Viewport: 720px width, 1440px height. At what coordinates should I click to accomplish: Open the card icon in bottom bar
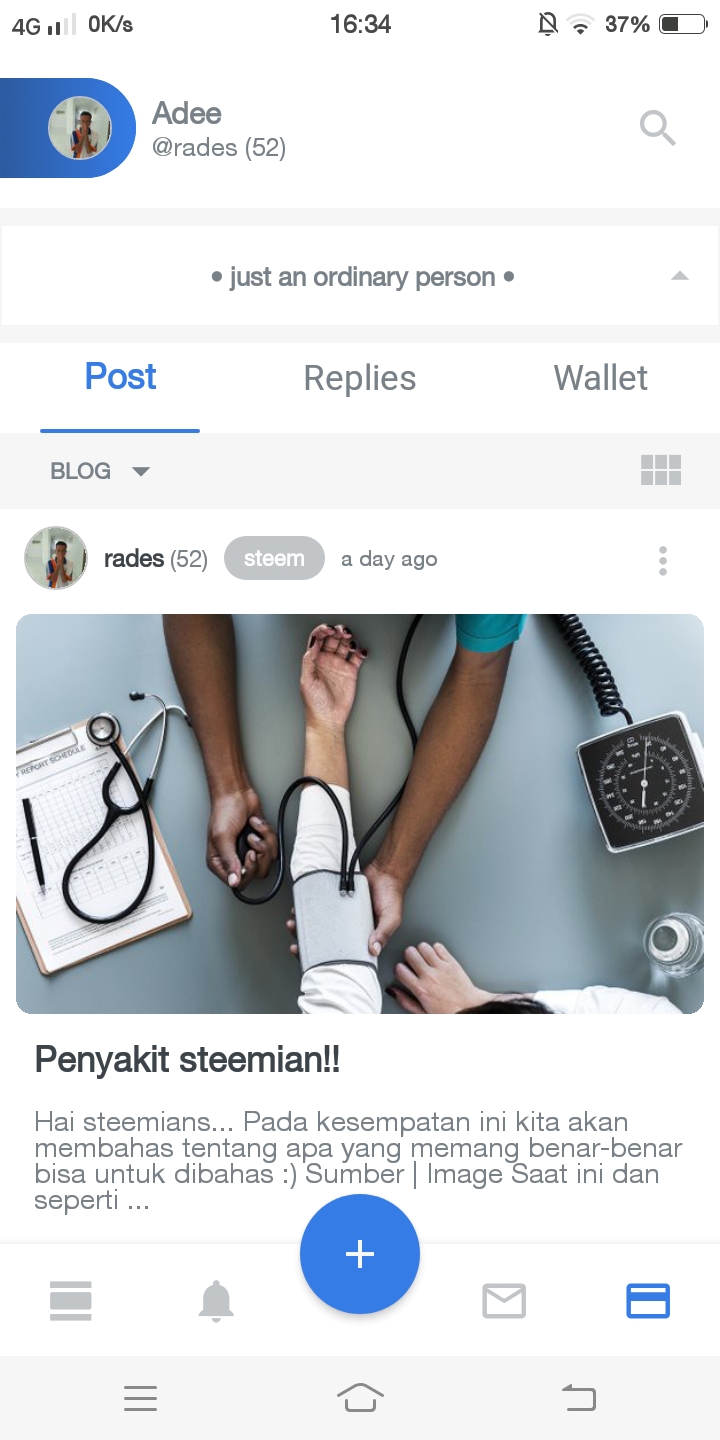pos(648,1301)
